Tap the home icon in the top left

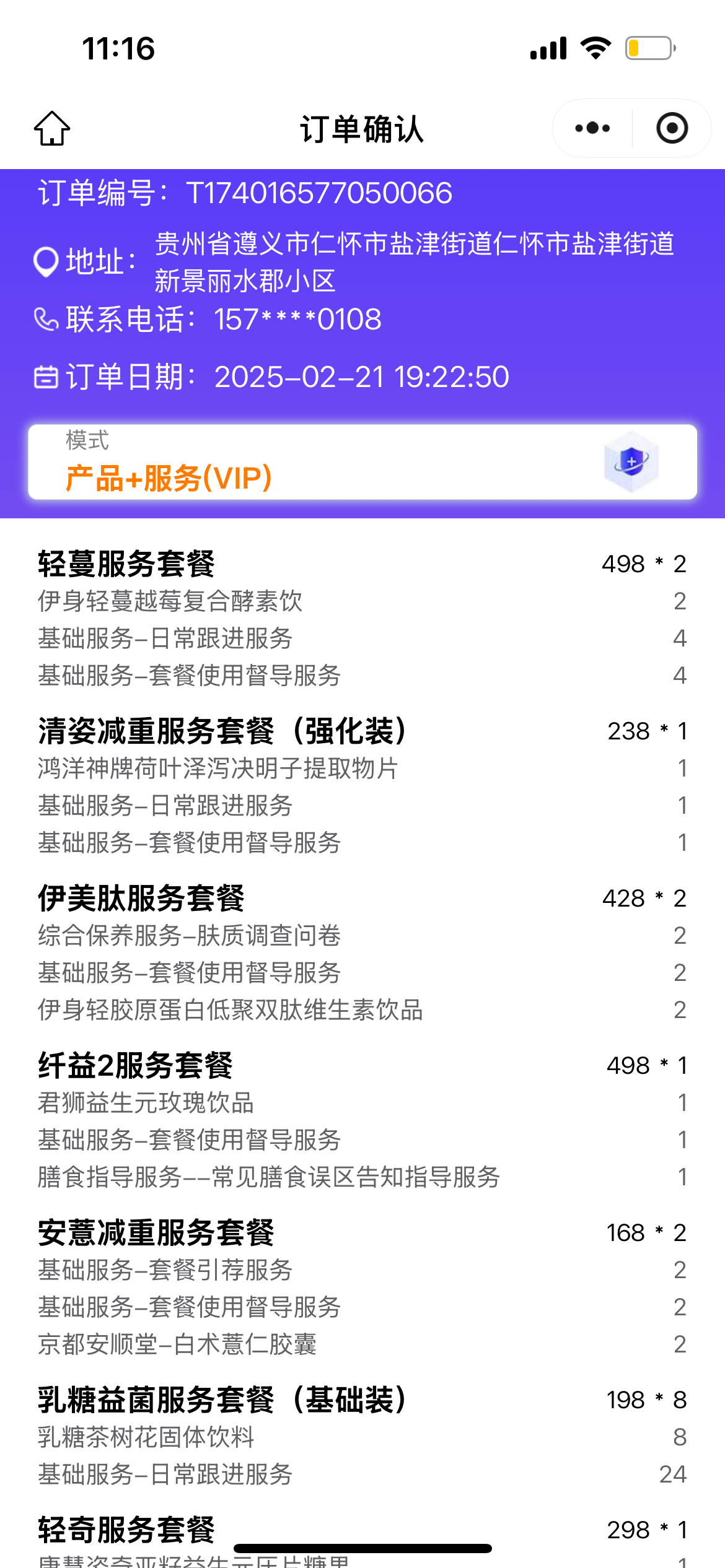[53, 128]
